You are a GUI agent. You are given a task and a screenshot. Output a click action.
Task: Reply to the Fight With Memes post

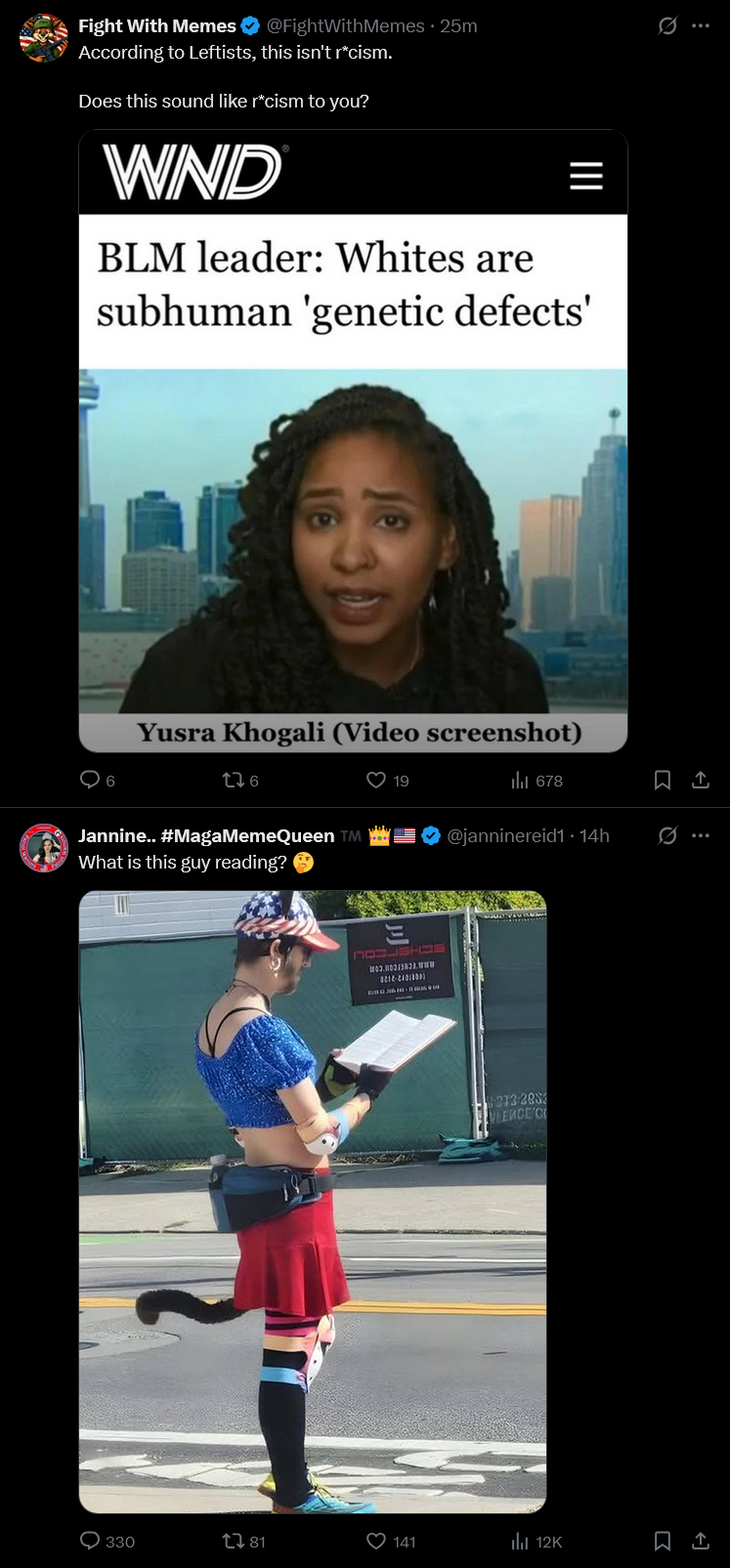tap(90, 780)
